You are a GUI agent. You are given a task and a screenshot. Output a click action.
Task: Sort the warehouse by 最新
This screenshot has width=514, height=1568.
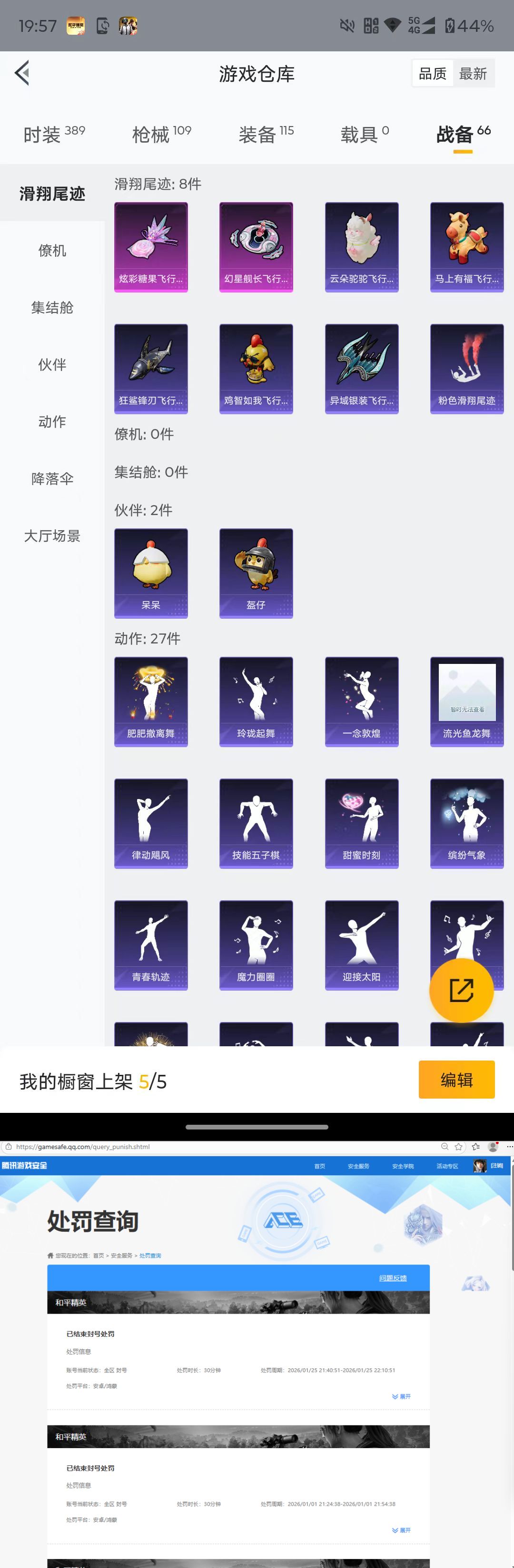pyautogui.click(x=473, y=74)
